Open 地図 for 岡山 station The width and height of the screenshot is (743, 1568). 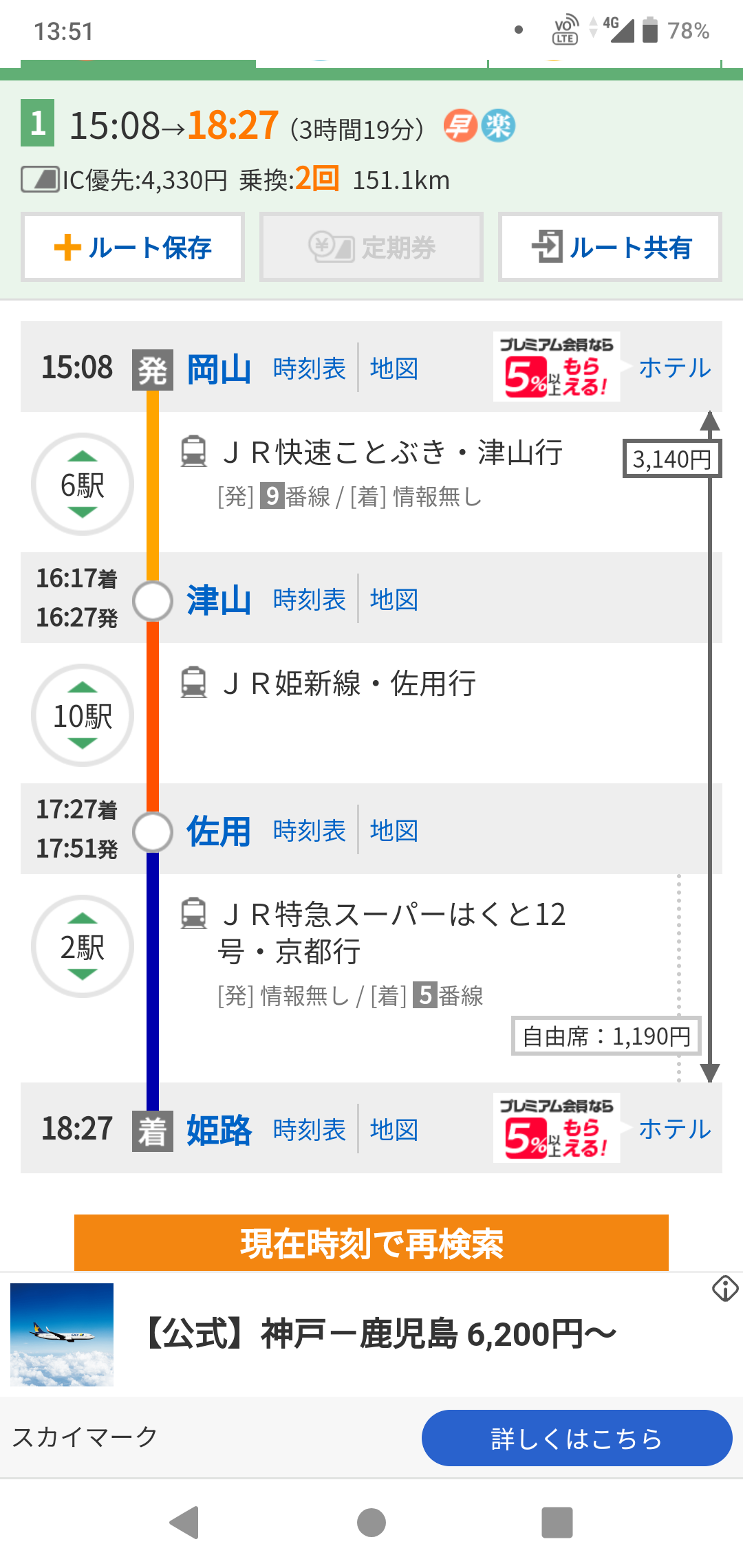394,369
